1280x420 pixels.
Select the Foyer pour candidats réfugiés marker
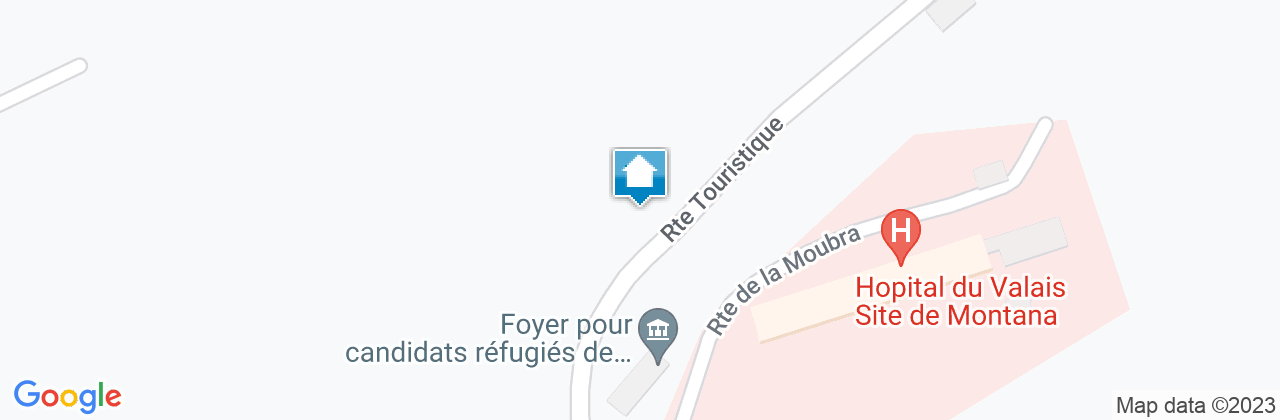coord(658,330)
